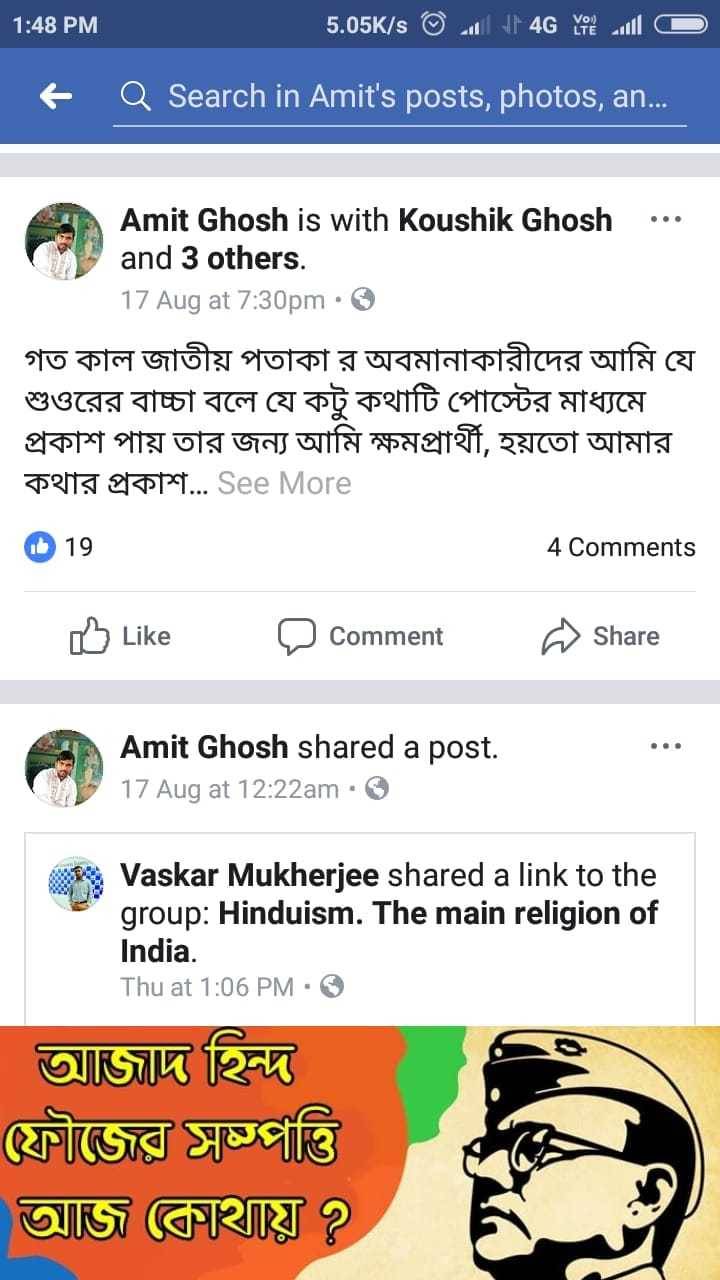View the 4 Comments
This screenshot has width=720, height=1280.
(x=620, y=547)
